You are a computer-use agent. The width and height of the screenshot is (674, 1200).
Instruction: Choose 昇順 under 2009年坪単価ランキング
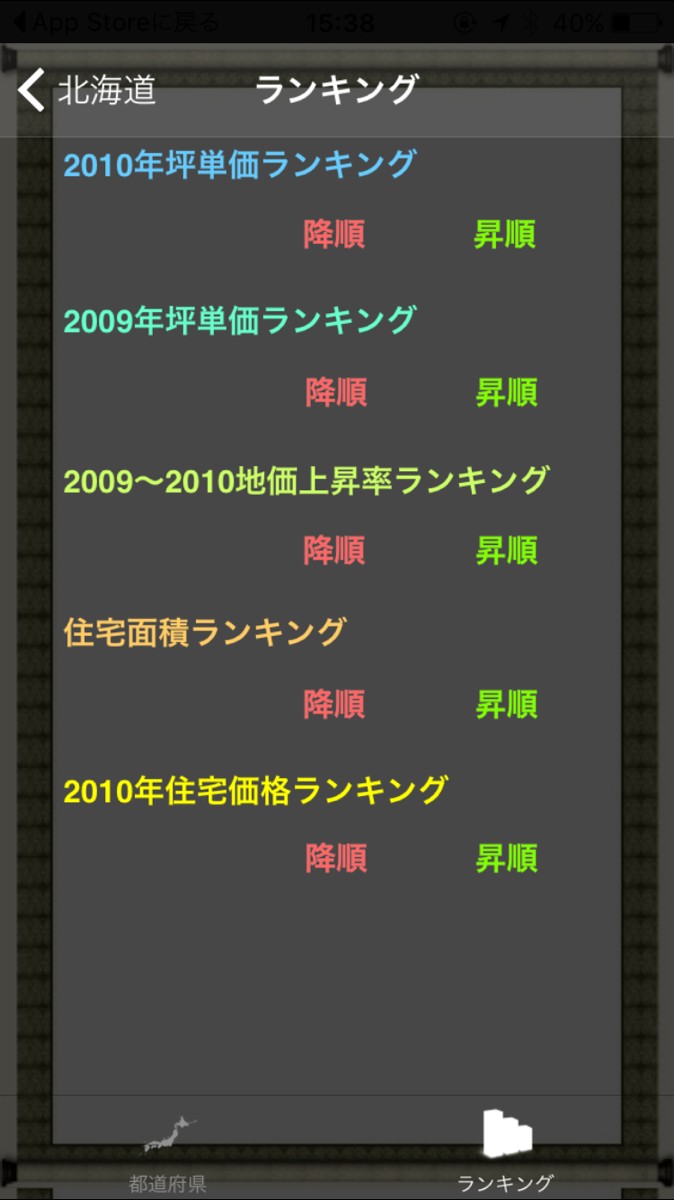point(506,392)
